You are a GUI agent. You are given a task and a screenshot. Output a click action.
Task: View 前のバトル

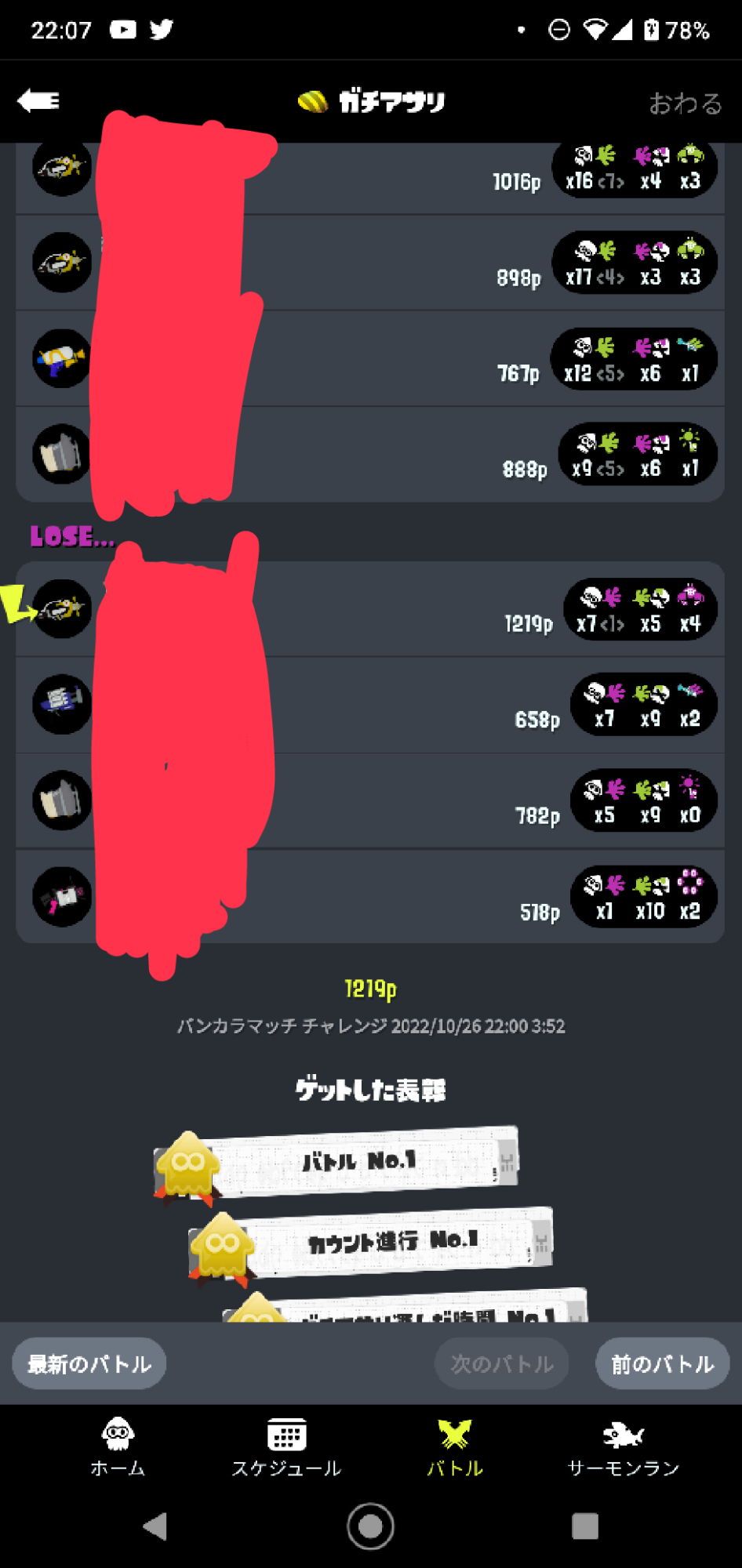pyautogui.click(x=663, y=1363)
